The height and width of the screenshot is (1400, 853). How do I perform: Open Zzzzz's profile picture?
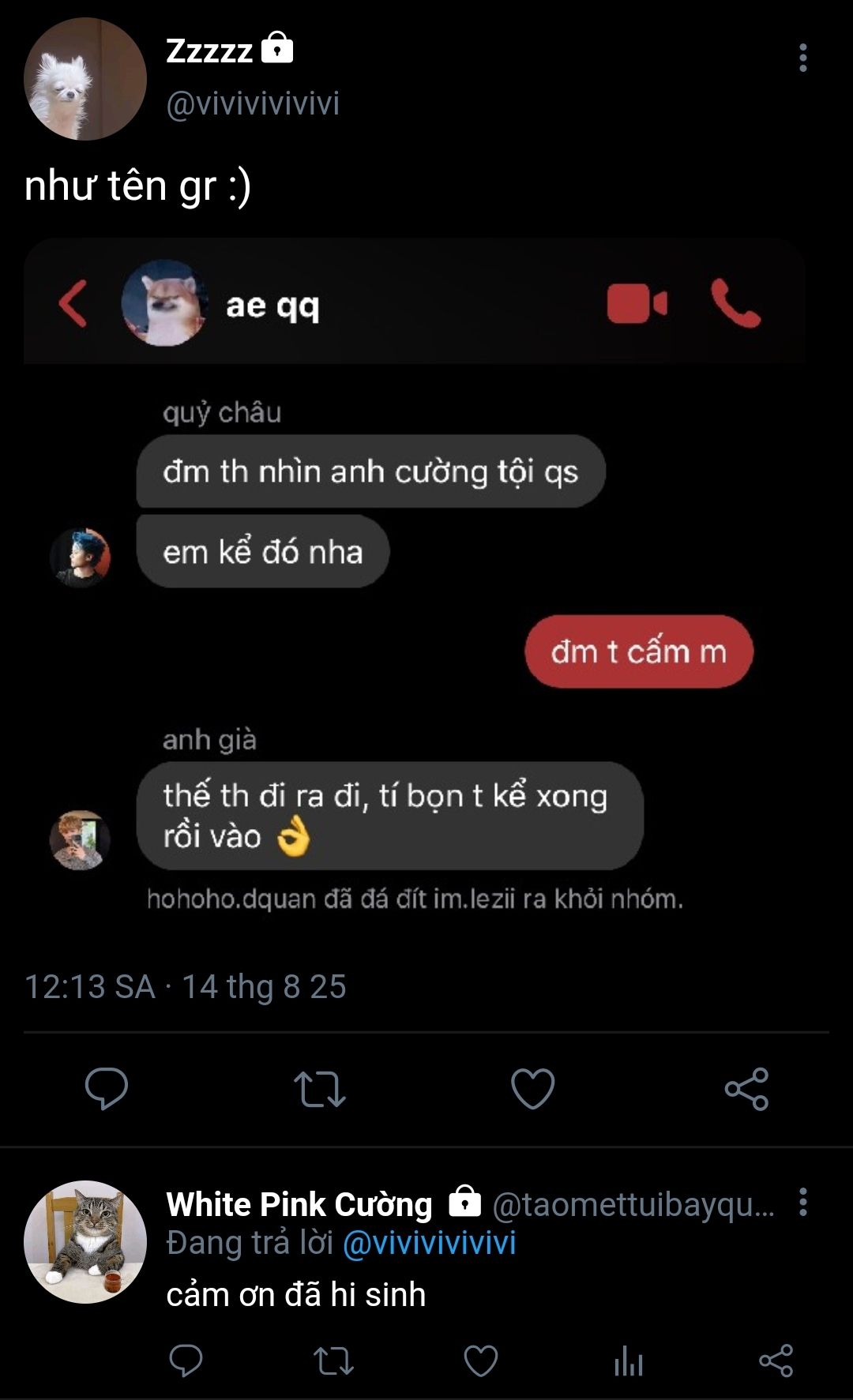tap(85, 79)
